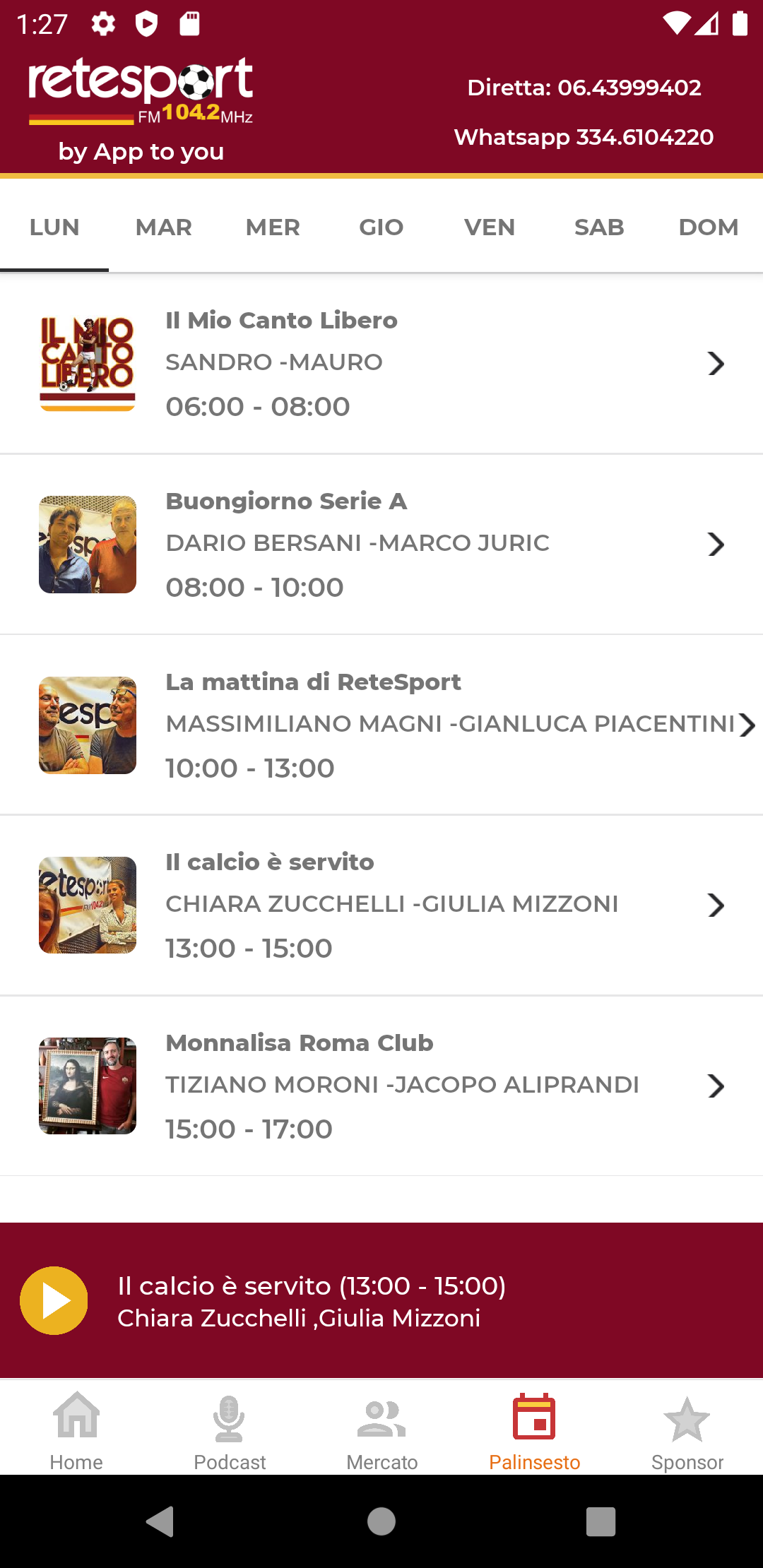Open the Podcast section

230,1431
